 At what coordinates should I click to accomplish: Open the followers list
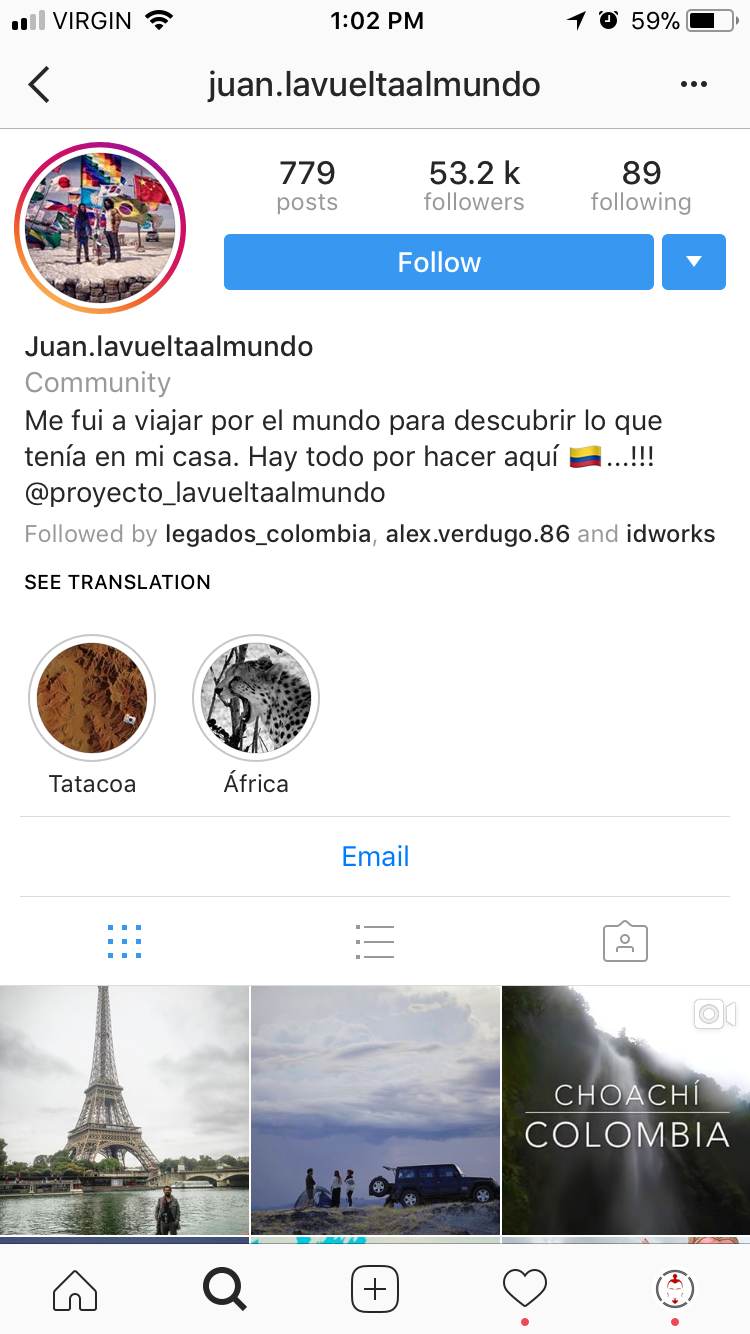pyautogui.click(x=474, y=186)
